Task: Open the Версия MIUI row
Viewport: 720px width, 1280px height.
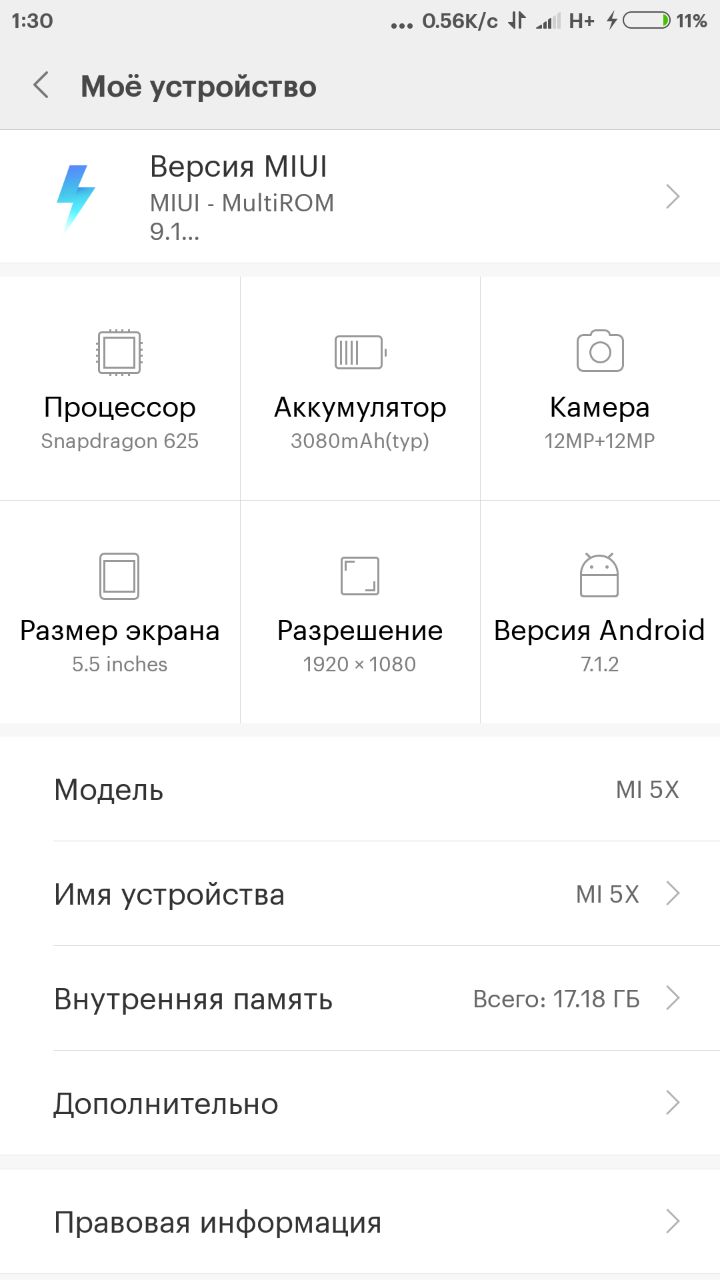Action: pos(360,196)
